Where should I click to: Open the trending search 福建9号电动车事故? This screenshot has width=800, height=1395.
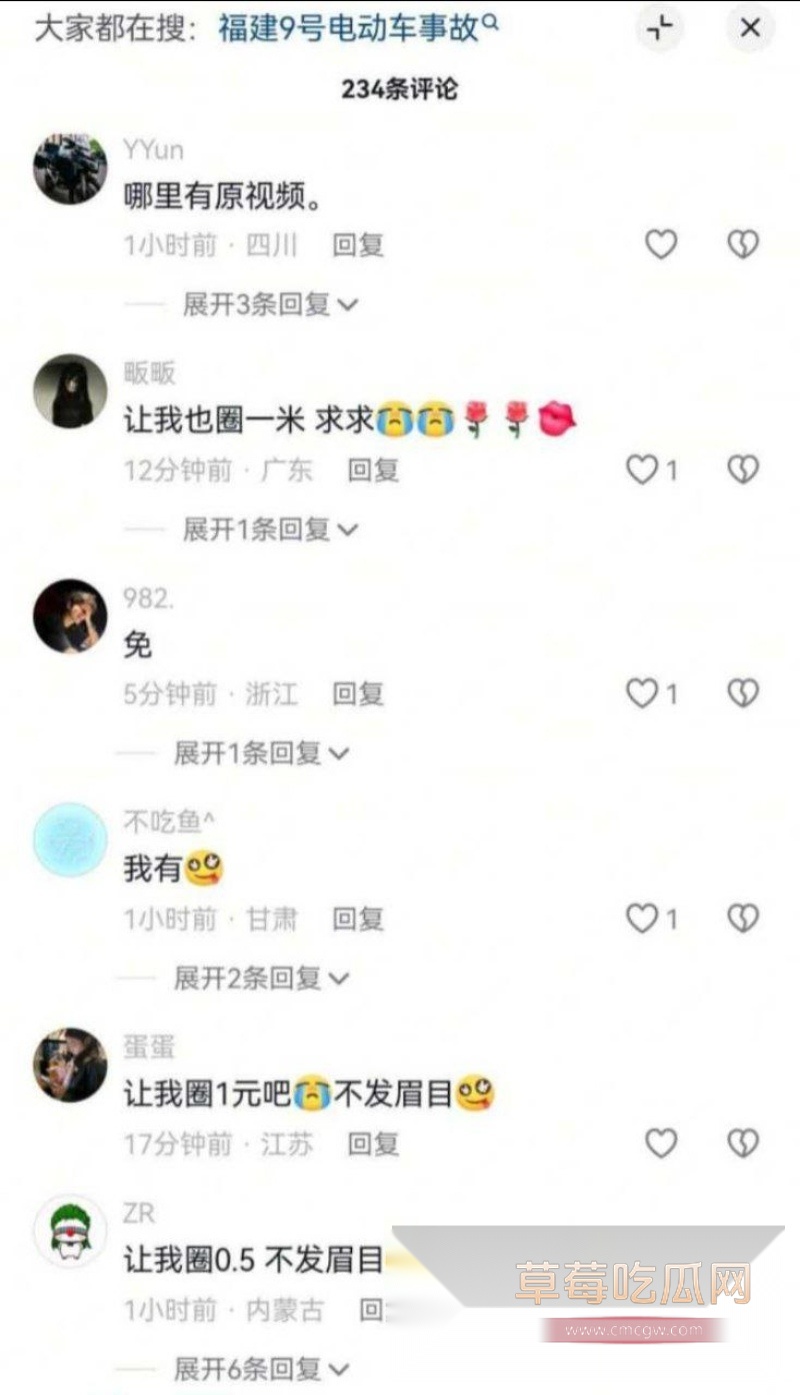click(x=347, y=29)
